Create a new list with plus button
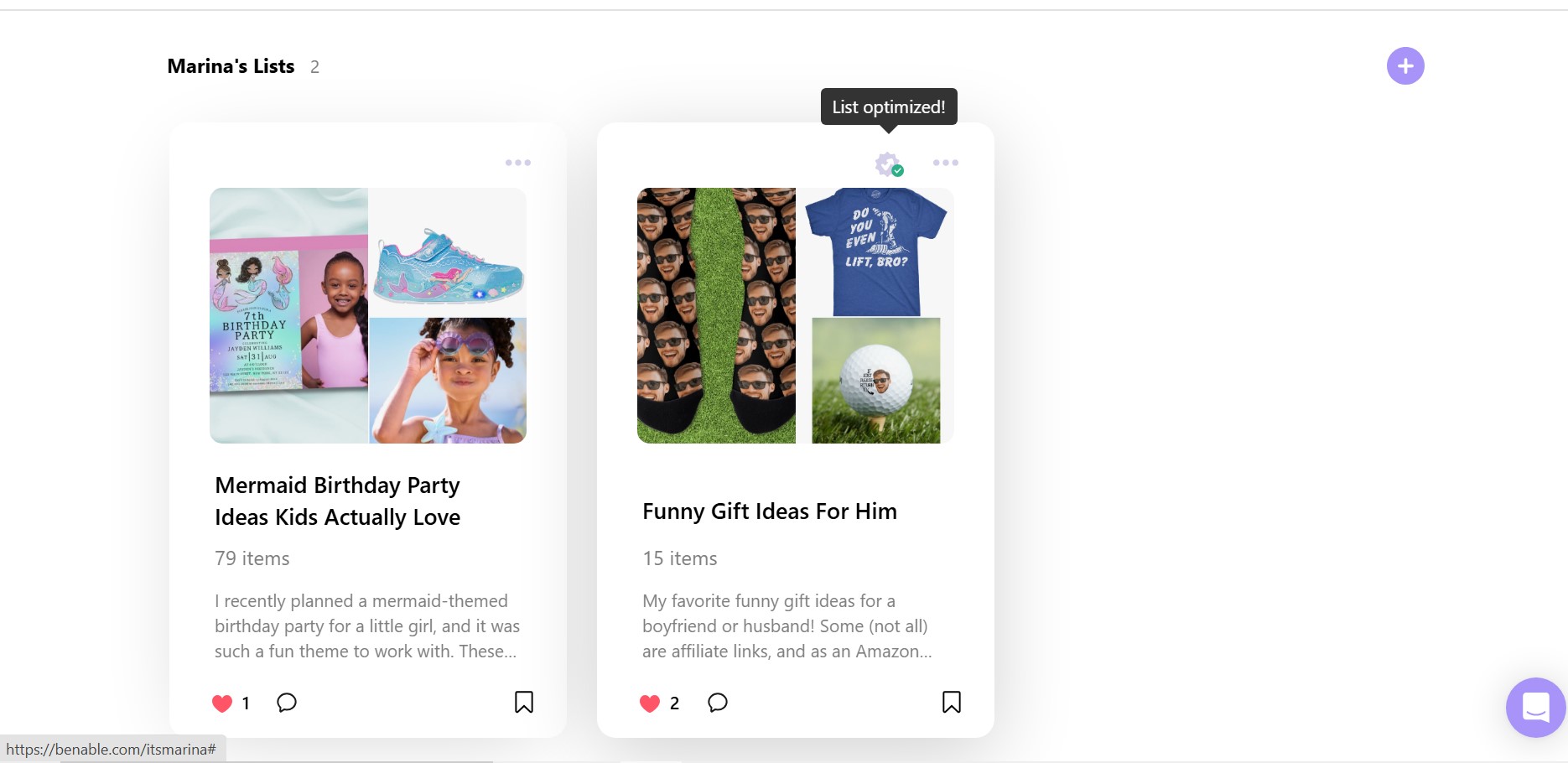This screenshot has width=1568, height=763. pos(1405,66)
